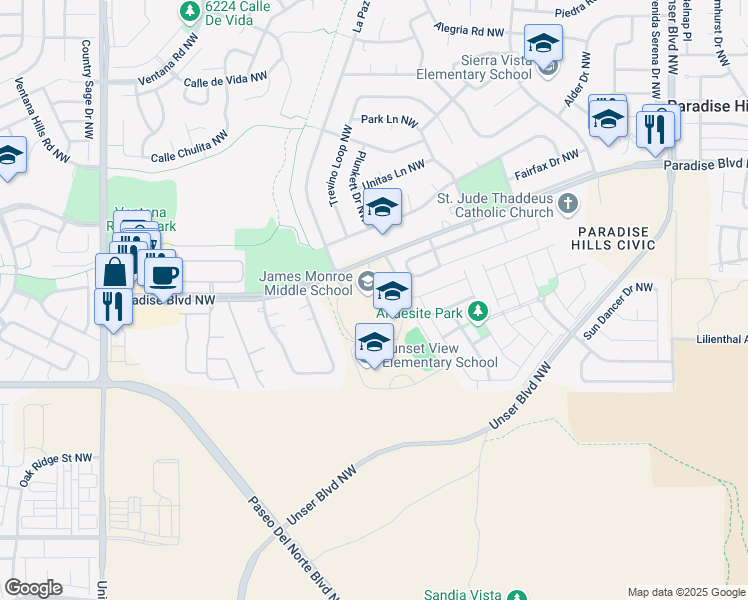
Task: Select the Annesite Park pin
Action: click(478, 313)
